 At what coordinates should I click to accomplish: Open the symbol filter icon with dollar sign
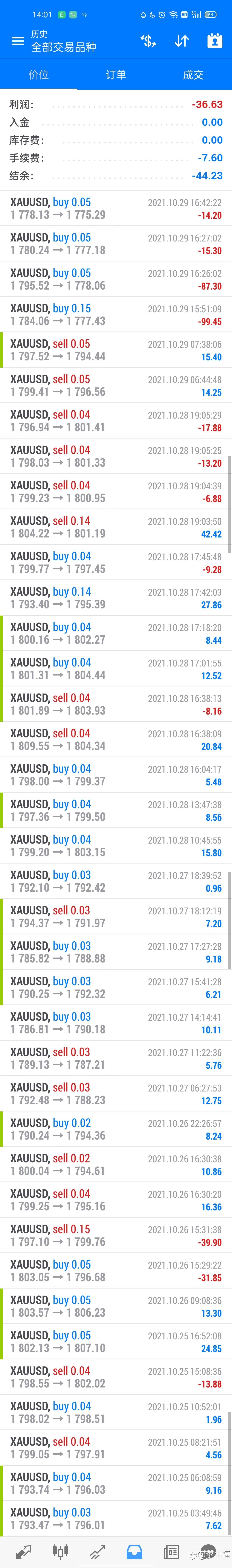(148, 41)
